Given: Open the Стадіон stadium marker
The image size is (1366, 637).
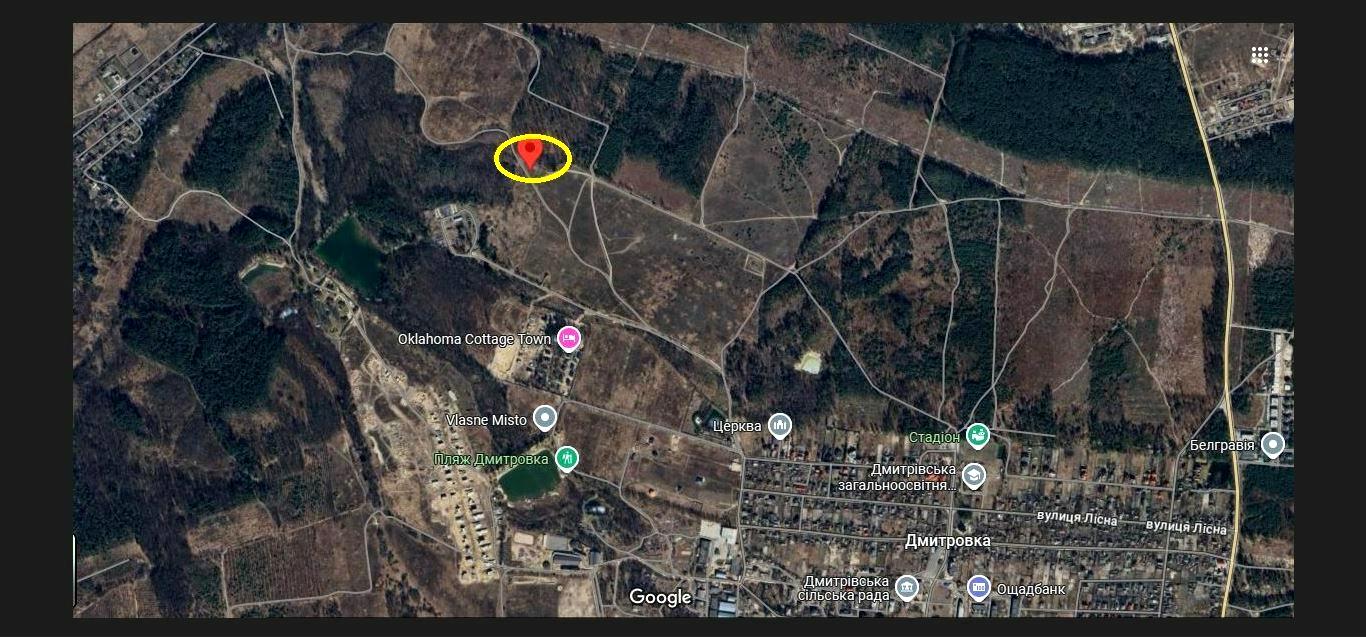Looking at the screenshot, I should click(x=978, y=435).
